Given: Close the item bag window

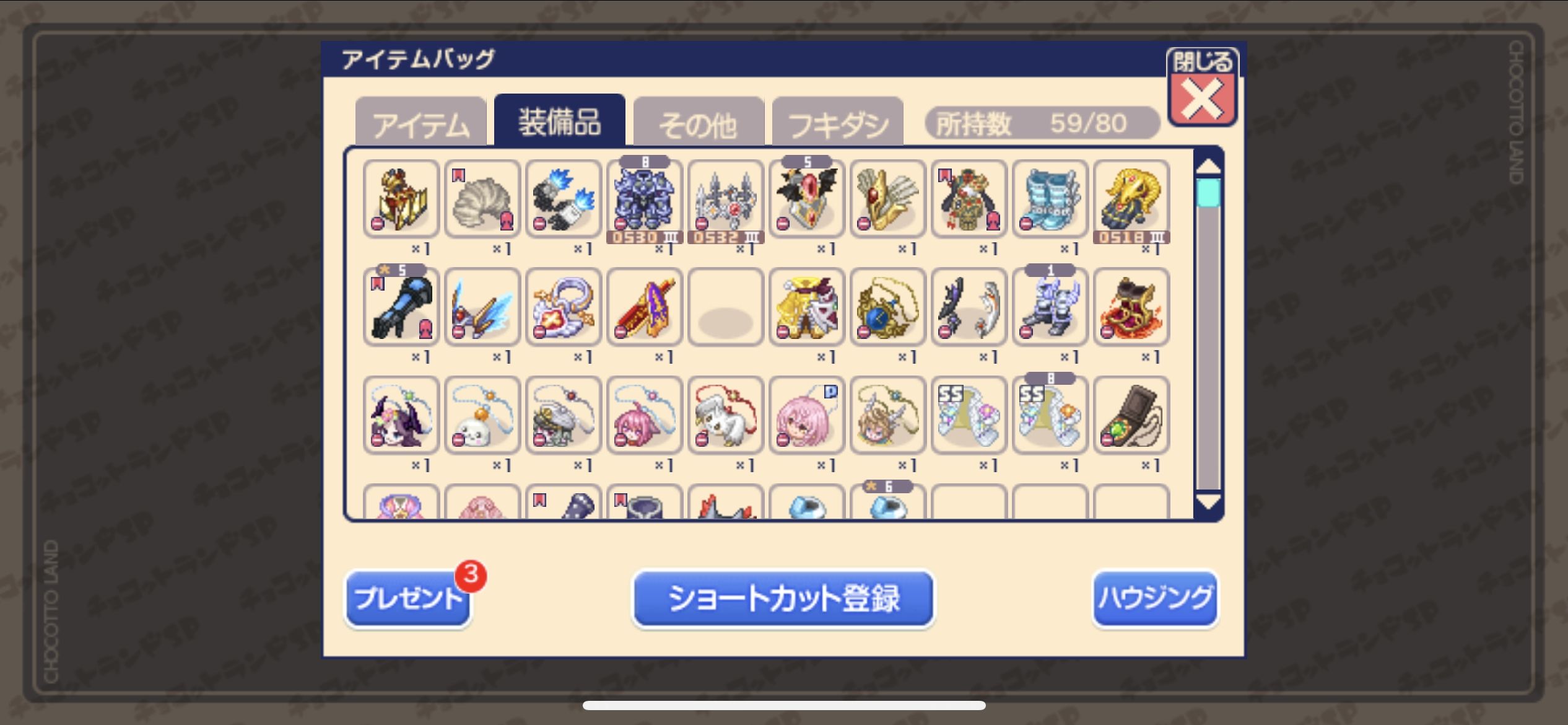Looking at the screenshot, I should coord(1202,89).
